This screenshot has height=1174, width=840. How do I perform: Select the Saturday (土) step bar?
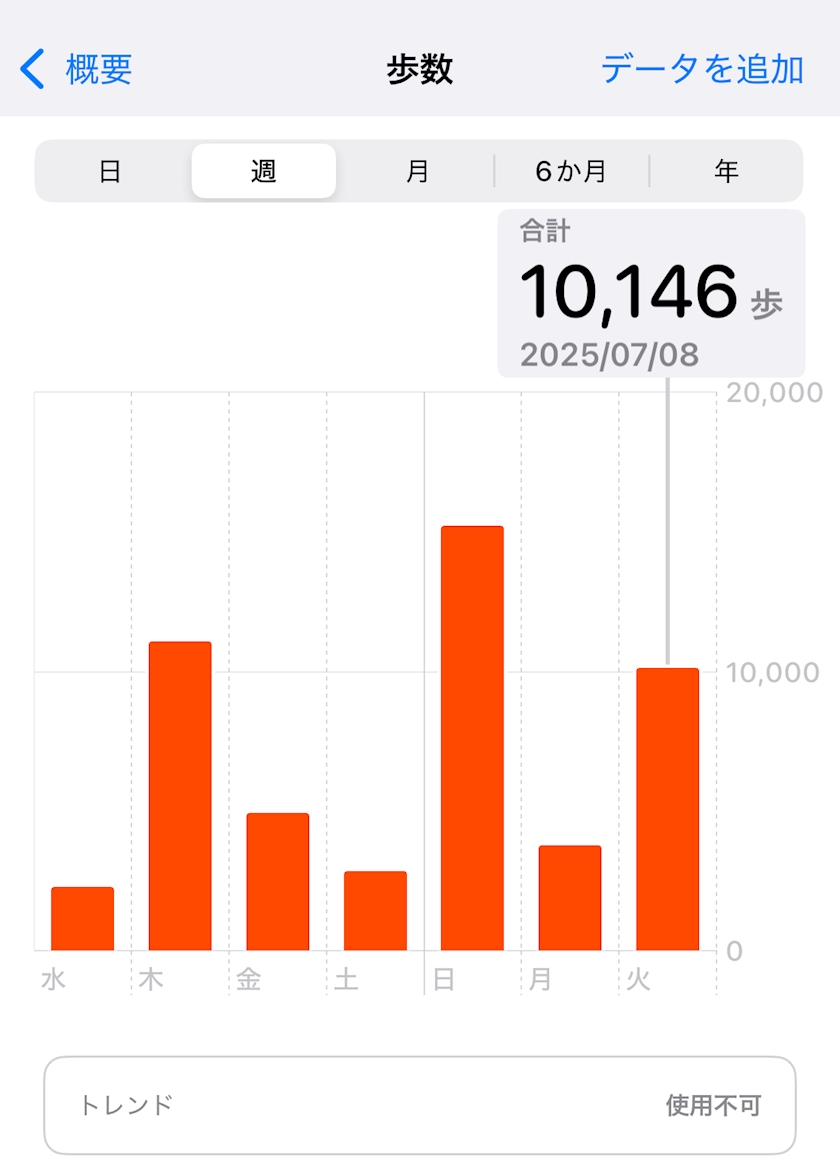pos(375,910)
